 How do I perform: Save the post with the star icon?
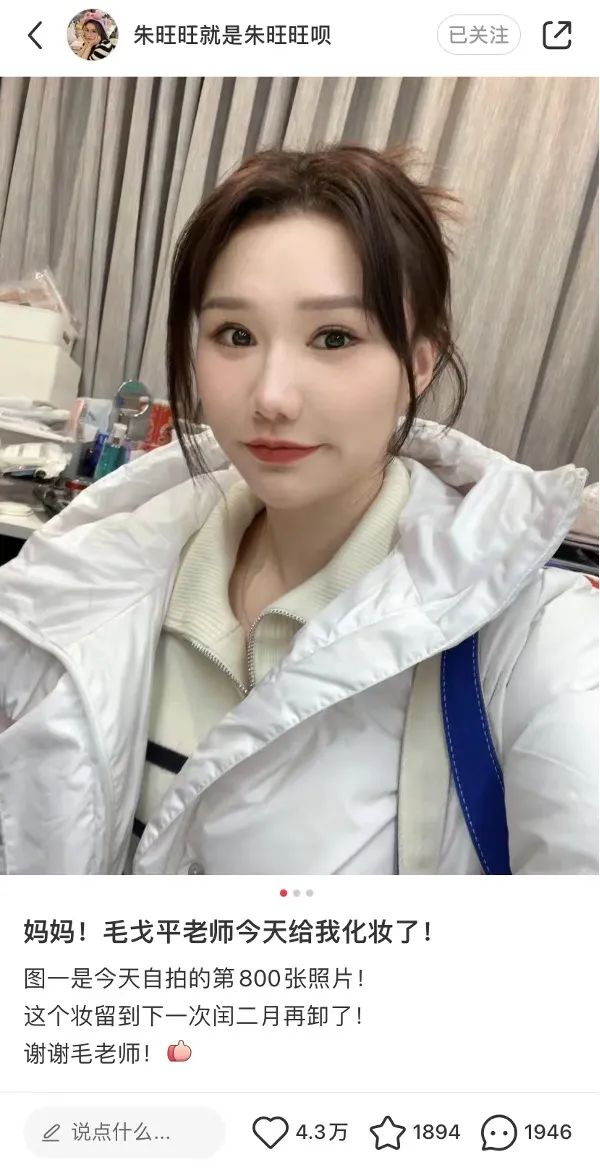pos(388,1132)
